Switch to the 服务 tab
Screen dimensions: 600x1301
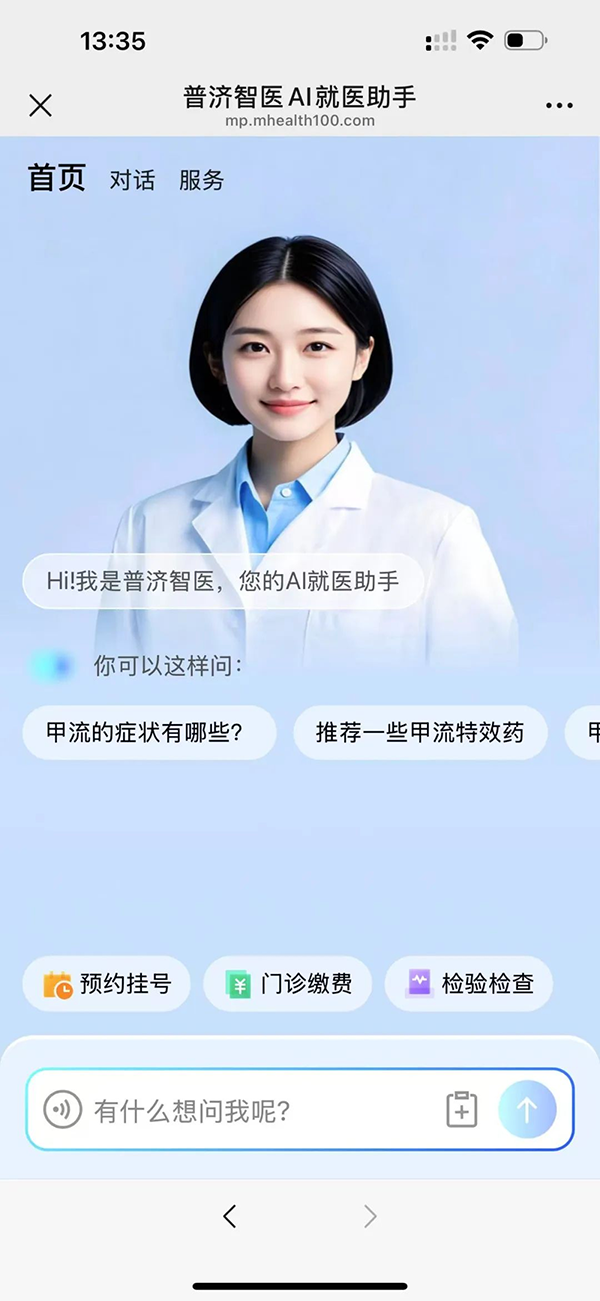pyautogui.click(x=201, y=180)
